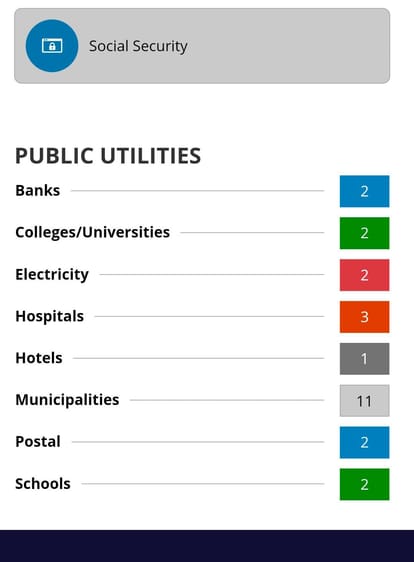
Task: Show the Municipalities list
Action: click(x=202, y=400)
